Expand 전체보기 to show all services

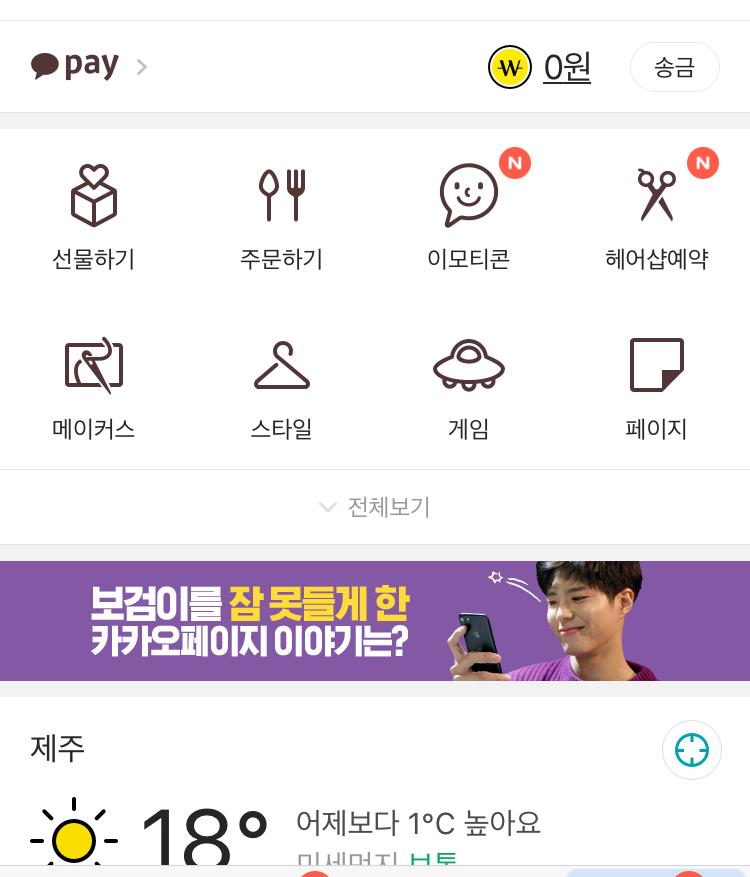tap(375, 507)
